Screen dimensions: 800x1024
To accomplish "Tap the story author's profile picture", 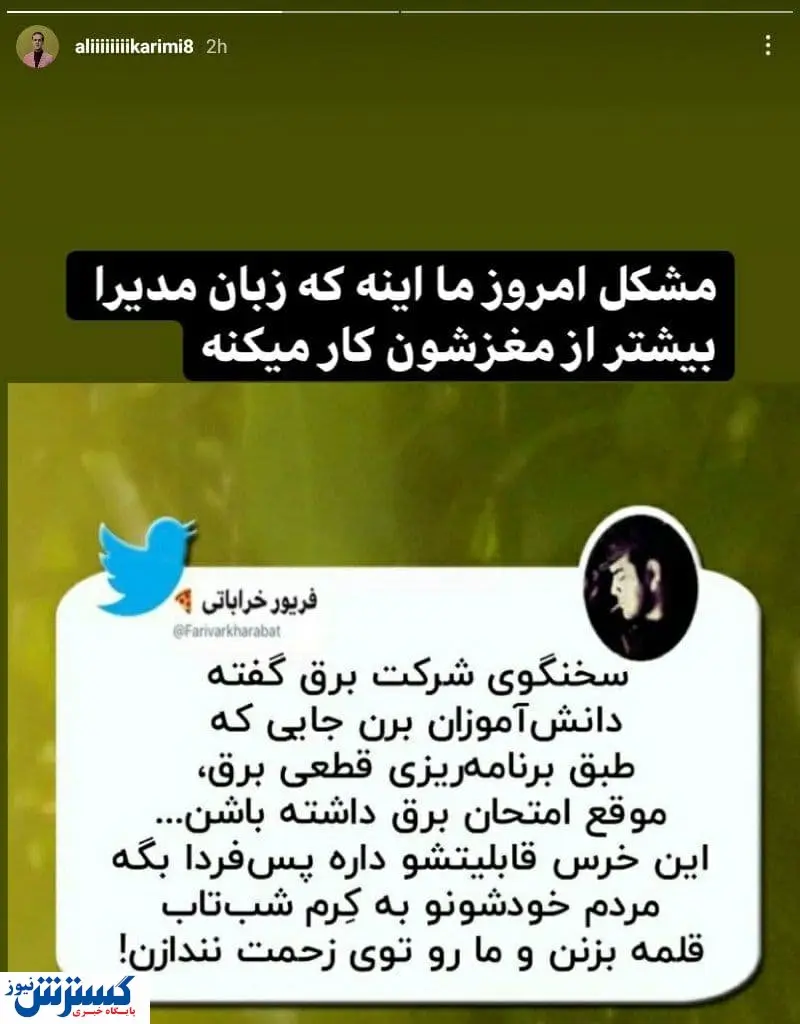I will tap(38, 47).
